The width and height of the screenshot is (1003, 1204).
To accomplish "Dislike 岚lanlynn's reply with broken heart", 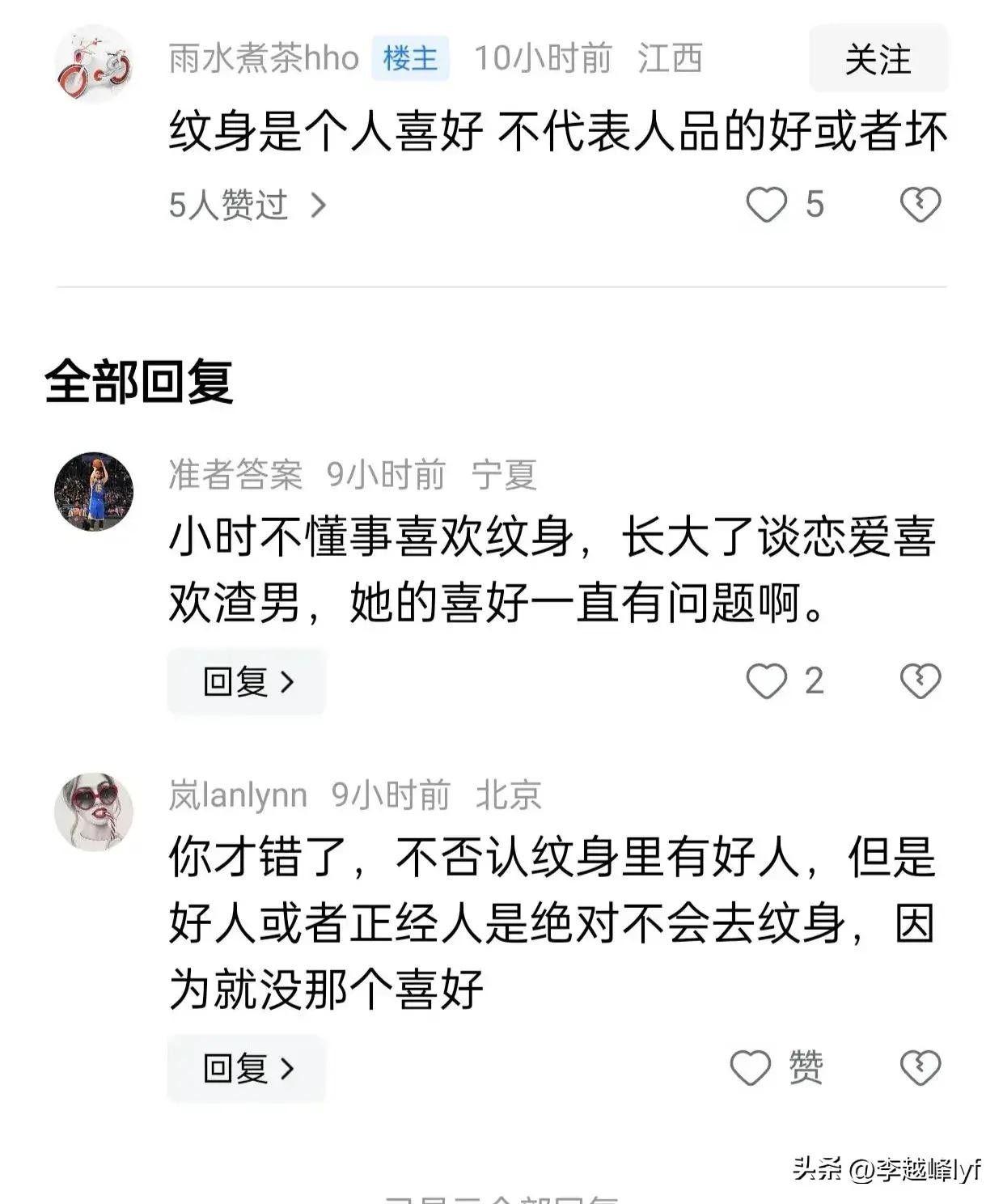I will [920, 1068].
